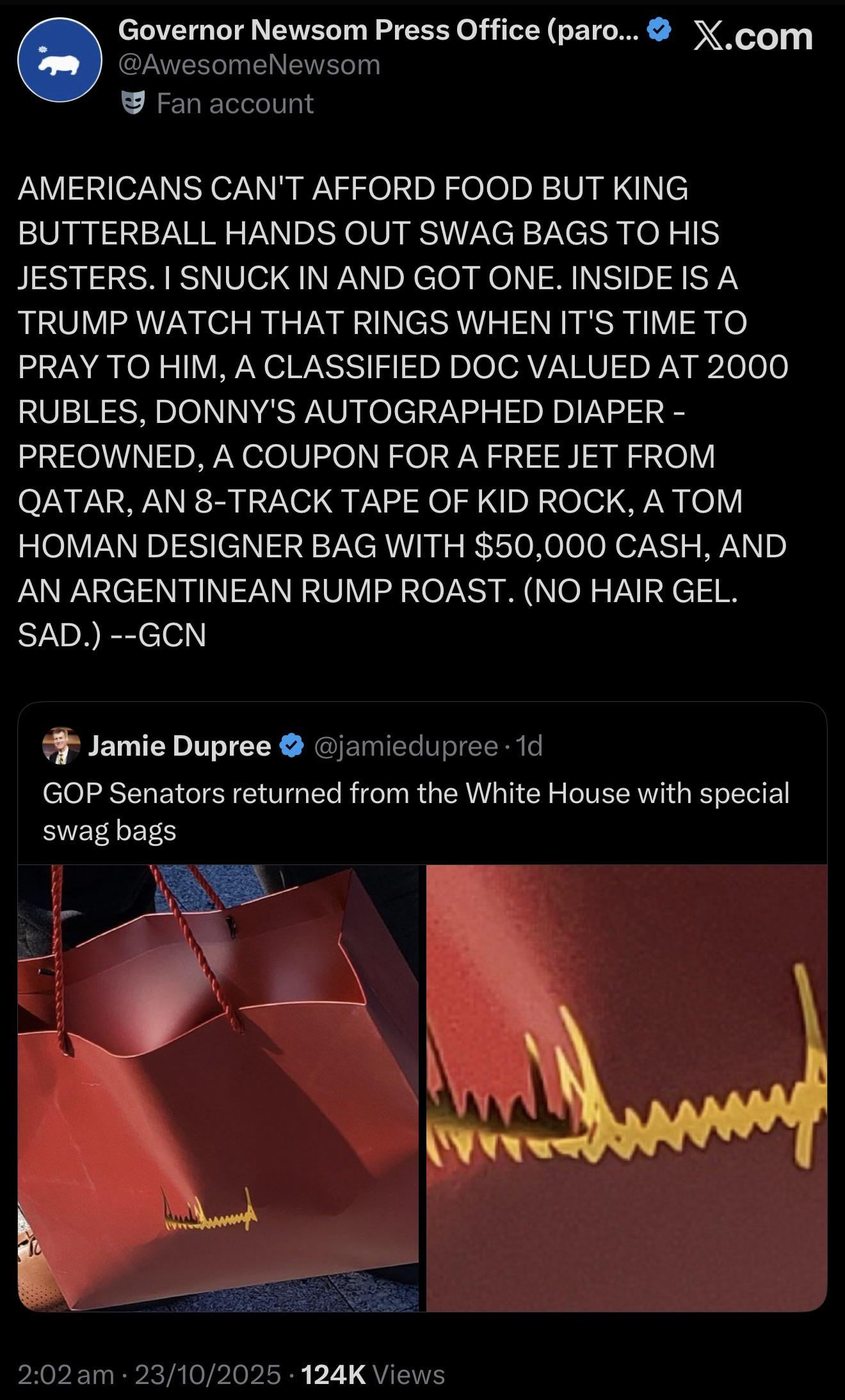This screenshot has height=1400, width=845.
Task: Open the 124K Views count
Action: 373,1374
